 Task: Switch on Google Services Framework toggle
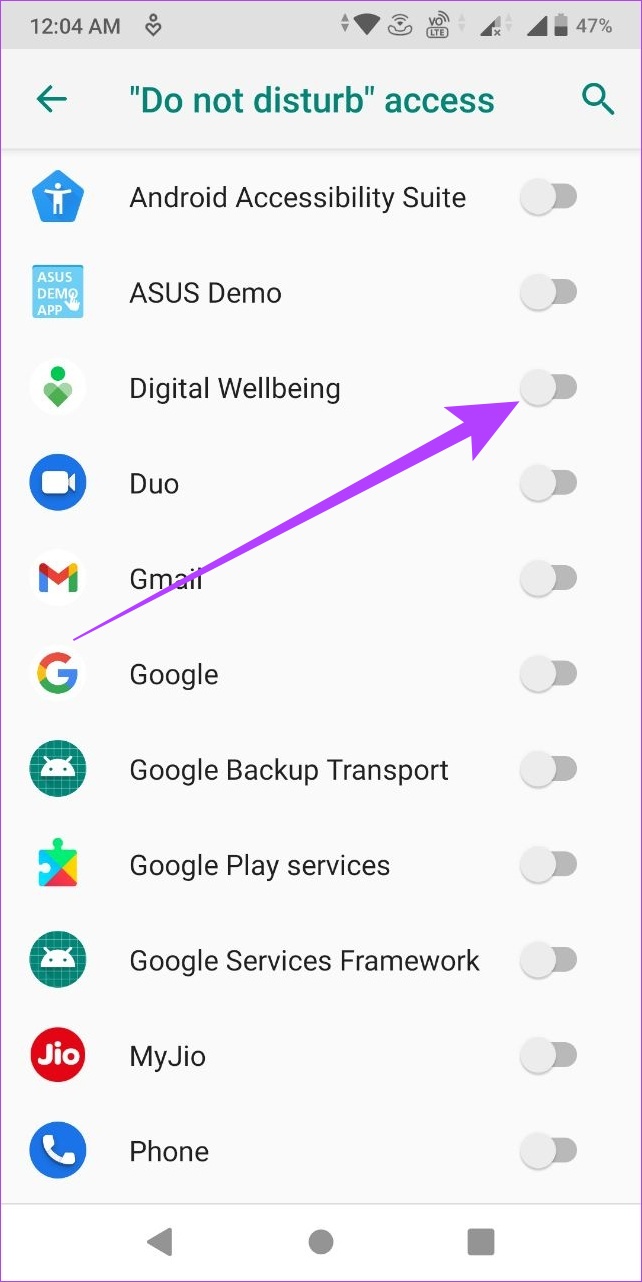click(549, 961)
